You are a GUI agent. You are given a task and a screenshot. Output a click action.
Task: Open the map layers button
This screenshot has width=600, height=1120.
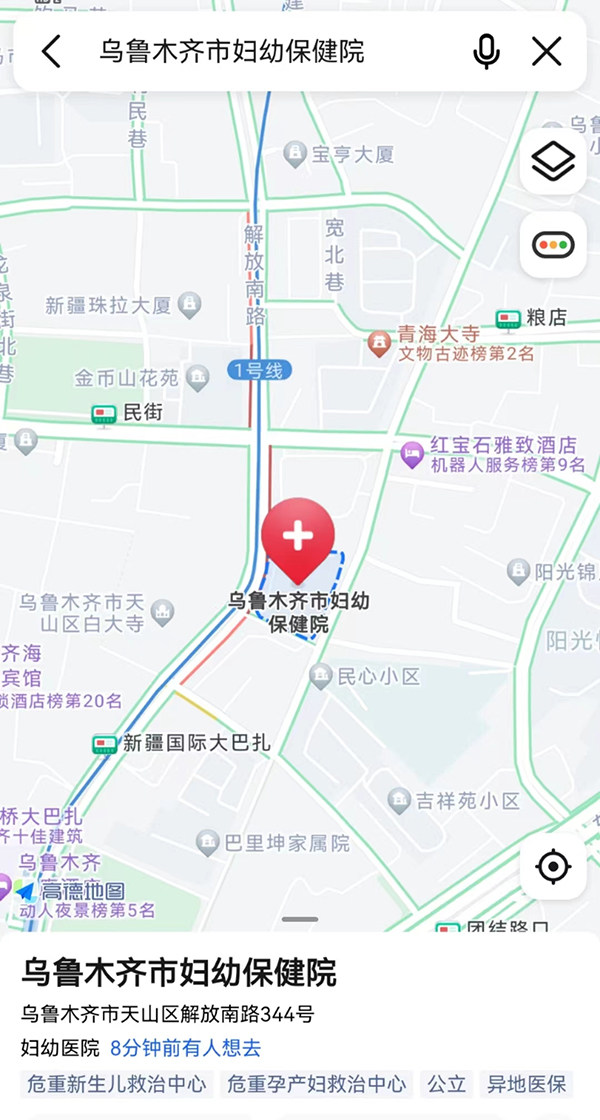553,162
